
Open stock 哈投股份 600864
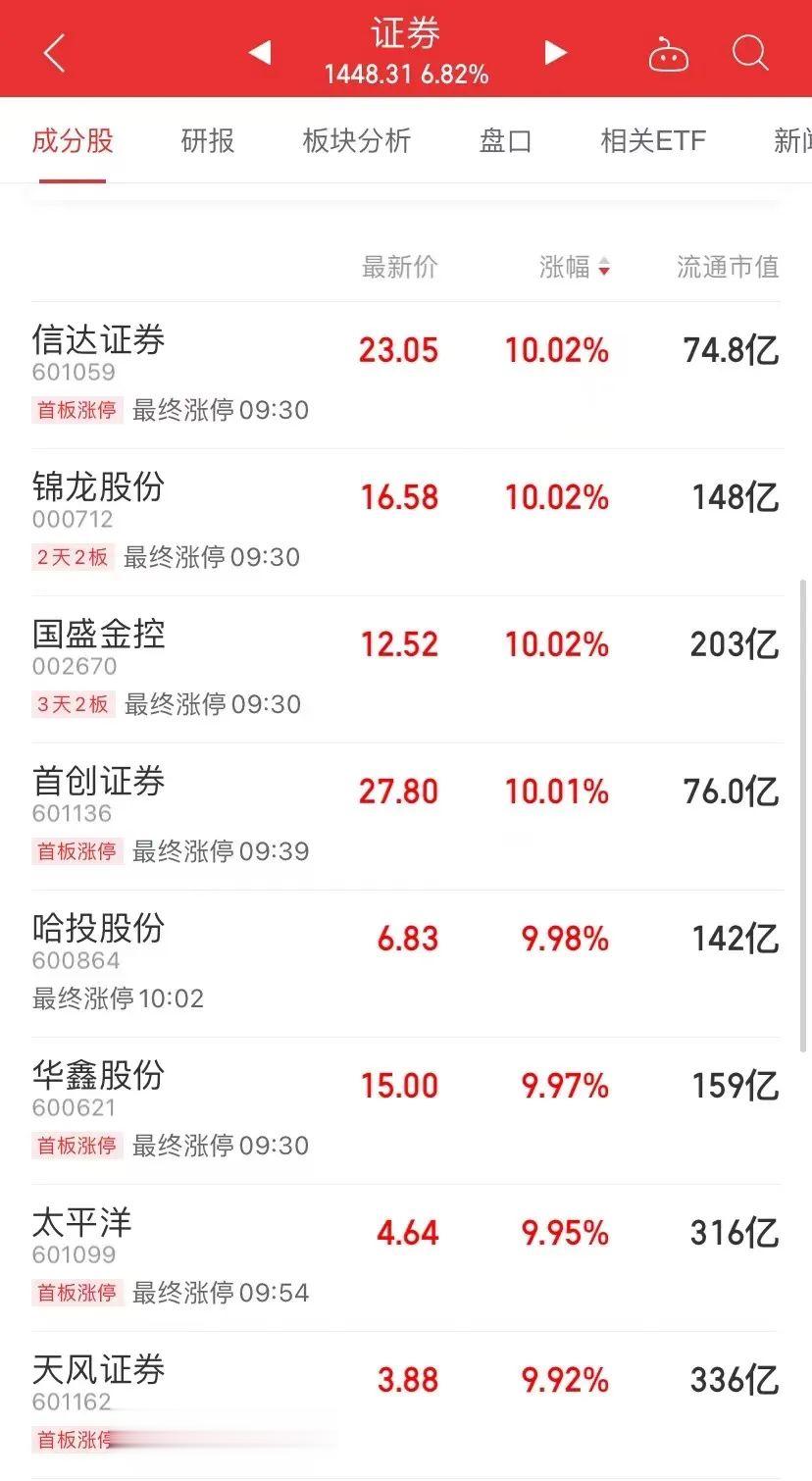(406, 964)
